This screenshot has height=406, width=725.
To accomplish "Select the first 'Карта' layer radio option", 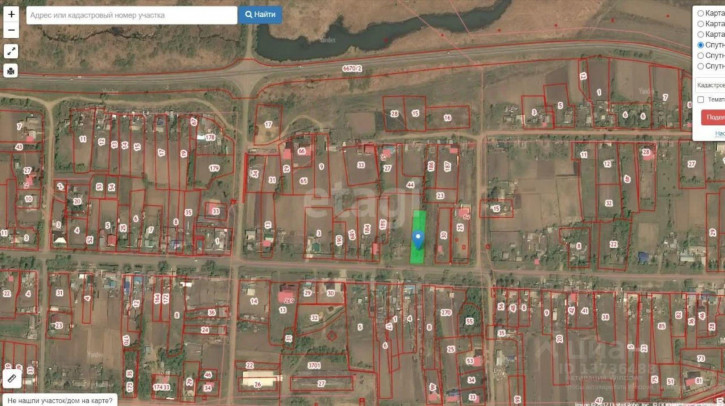I will point(700,13).
